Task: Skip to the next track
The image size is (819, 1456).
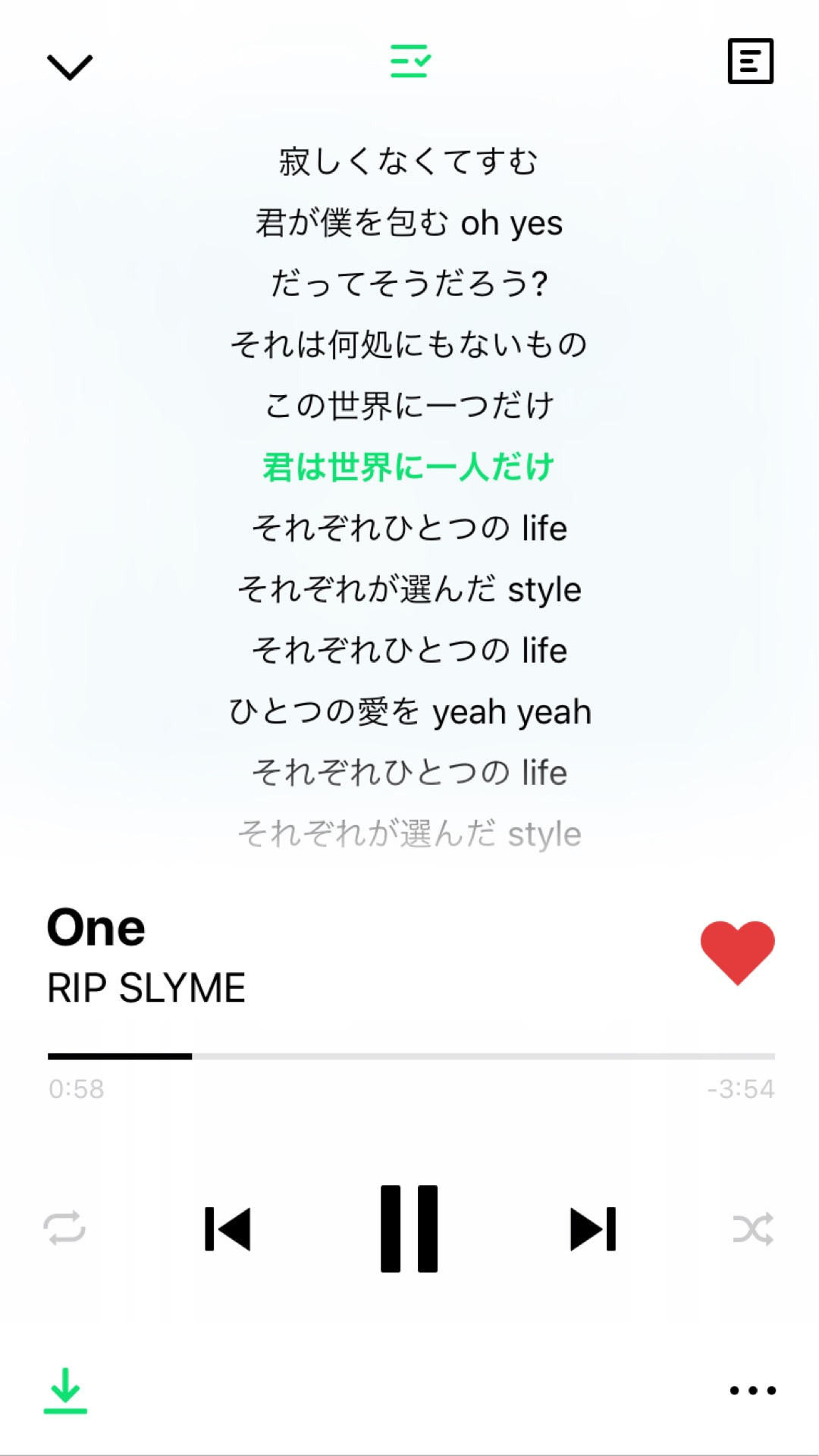Action: pyautogui.click(x=592, y=1228)
